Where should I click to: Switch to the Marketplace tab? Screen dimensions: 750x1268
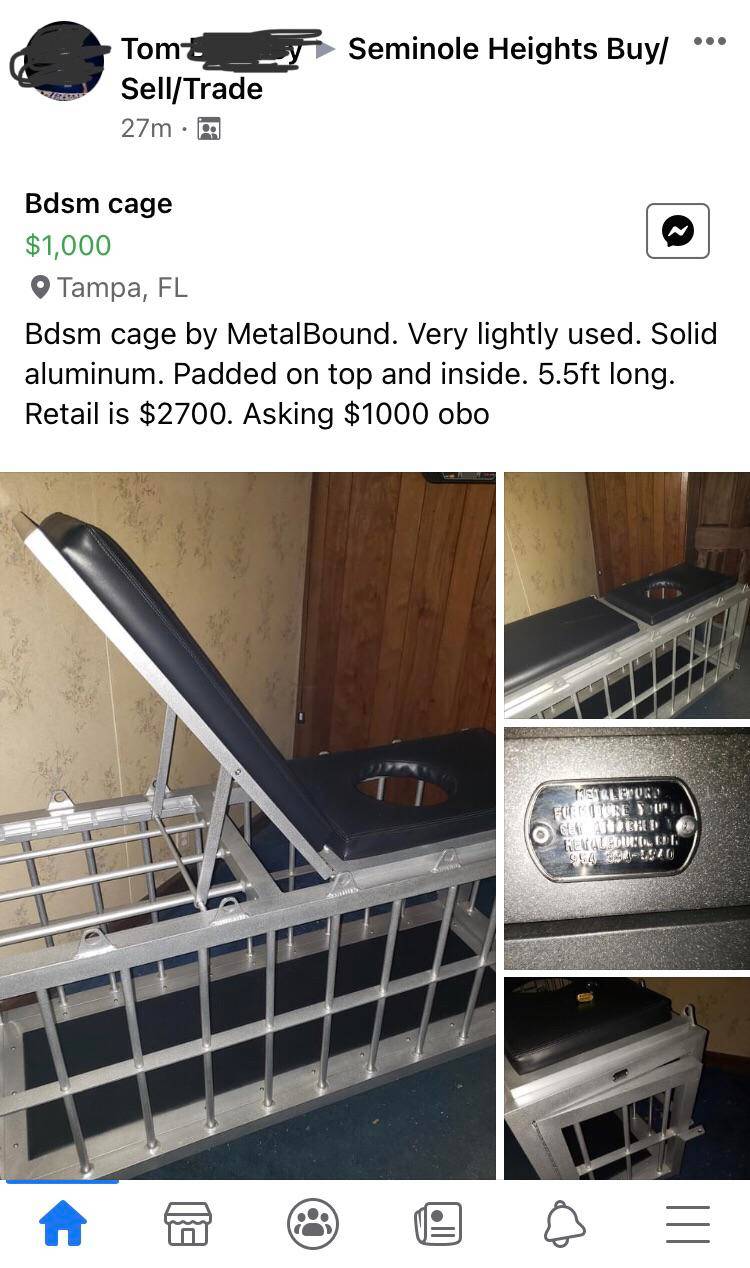pos(187,1224)
